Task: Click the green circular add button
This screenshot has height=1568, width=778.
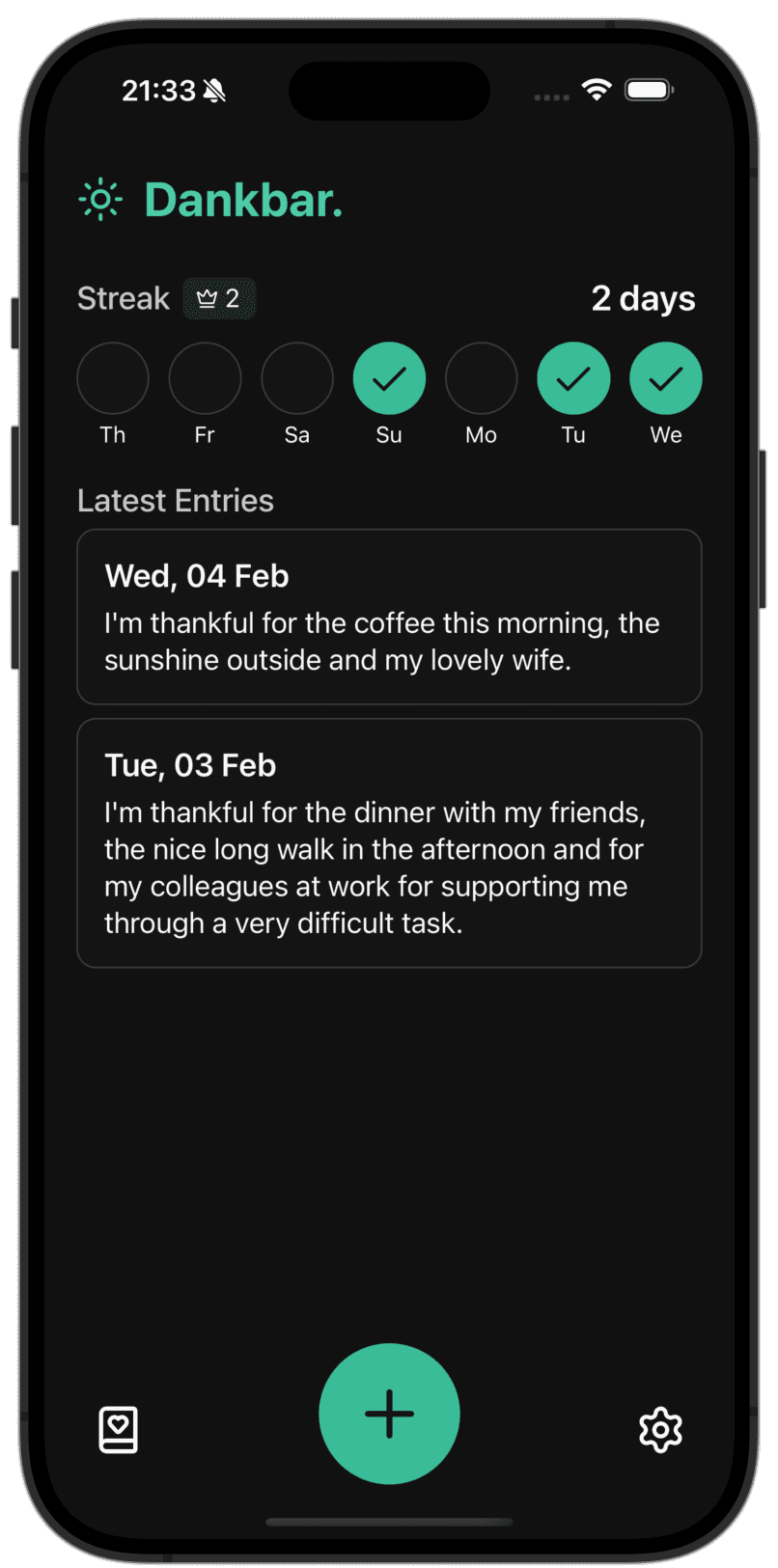Action: tap(389, 1413)
